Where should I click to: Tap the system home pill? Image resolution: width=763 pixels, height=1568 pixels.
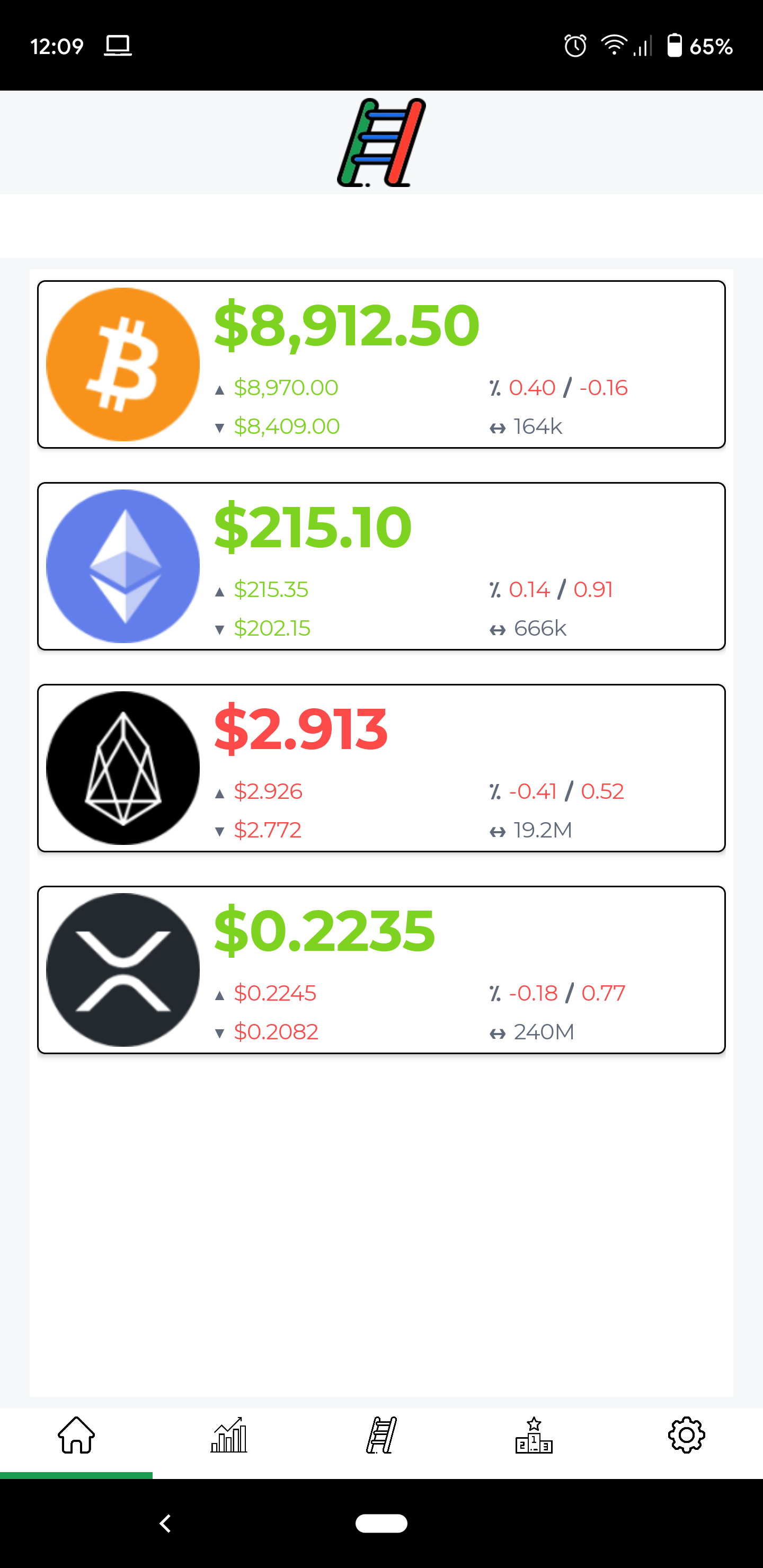(381, 1523)
